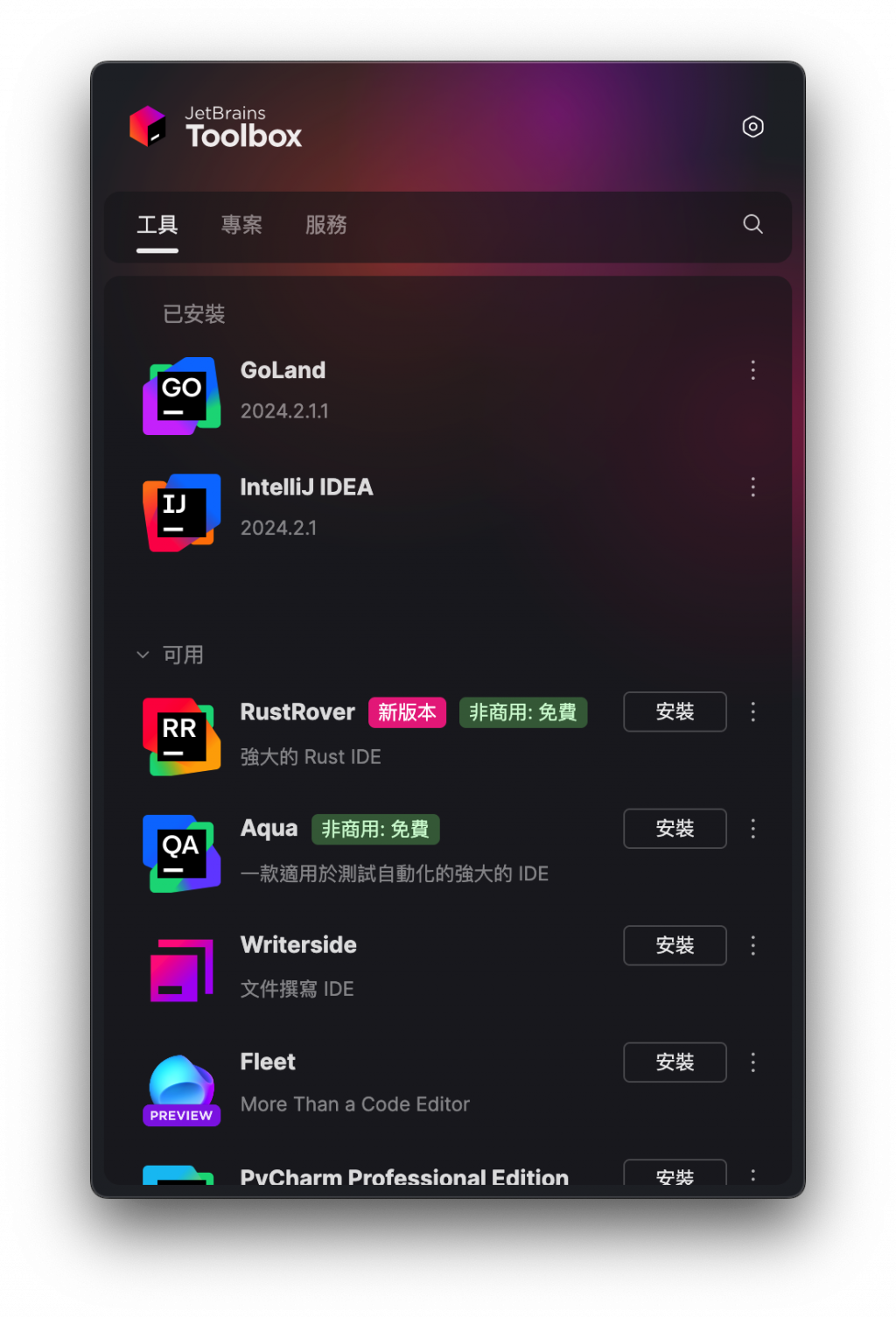Image resolution: width=896 pixels, height=1318 pixels.
Task: Install PyCharm Professional Edition
Action: click(x=675, y=1174)
